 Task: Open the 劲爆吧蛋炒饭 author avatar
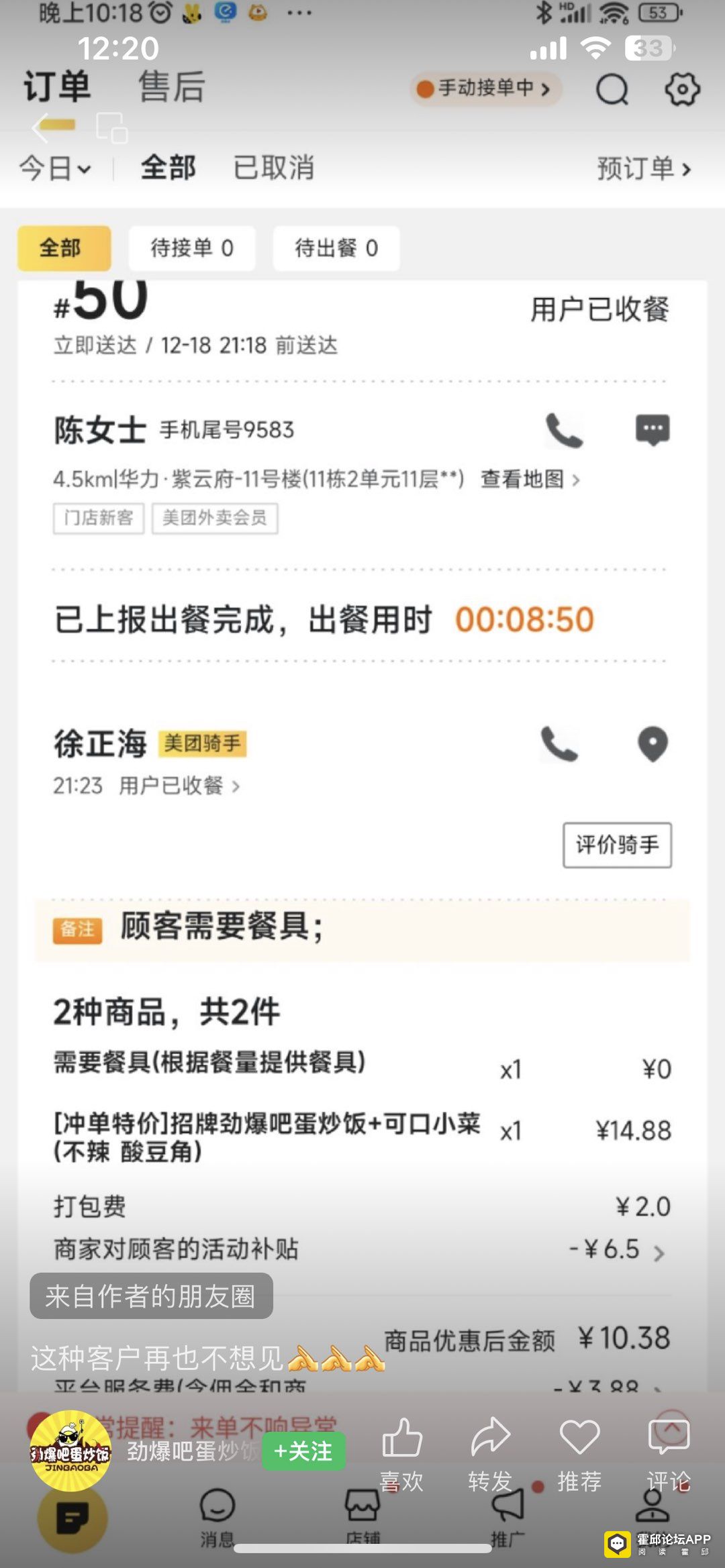pos(70,1451)
